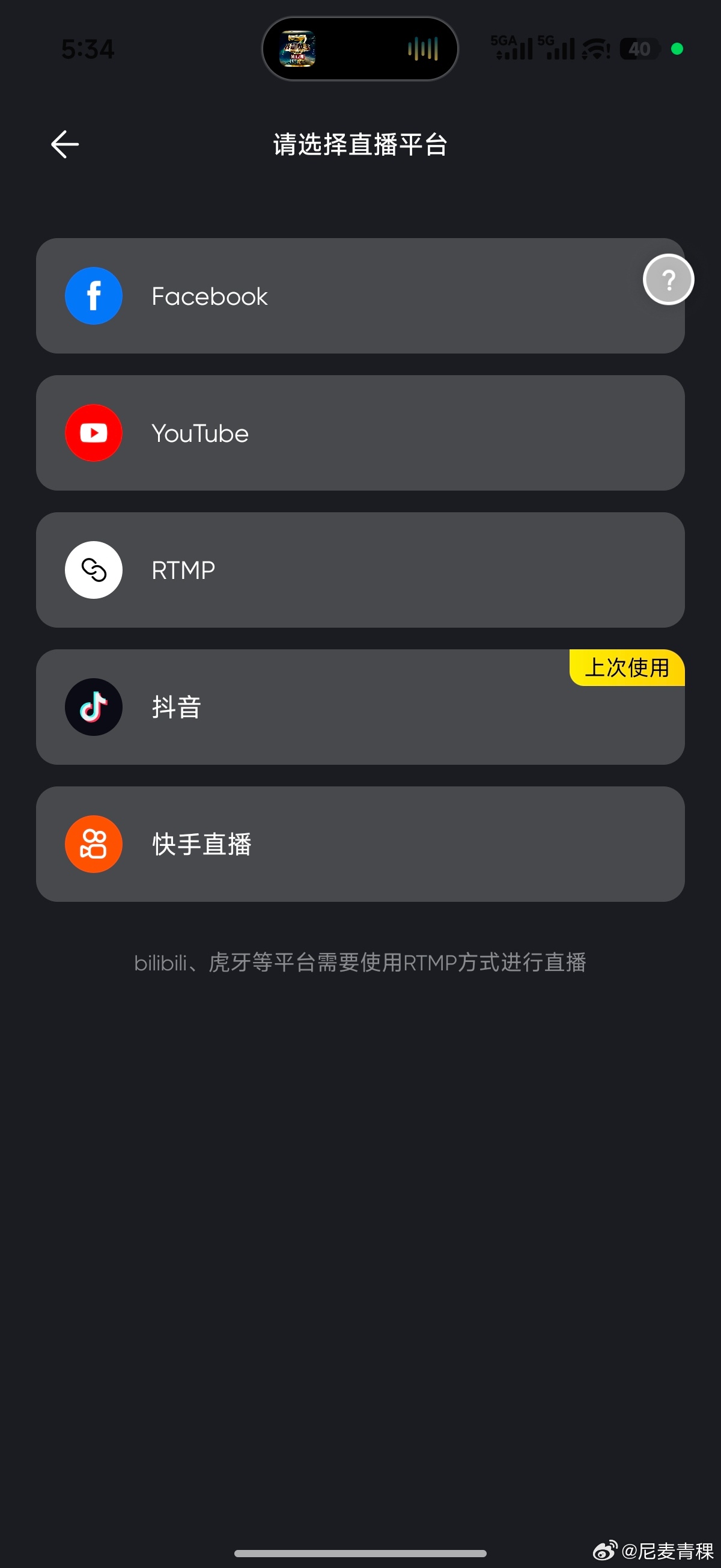
Task: Click the RTMP link icon
Action: pyautogui.click(x=93, y=570)
